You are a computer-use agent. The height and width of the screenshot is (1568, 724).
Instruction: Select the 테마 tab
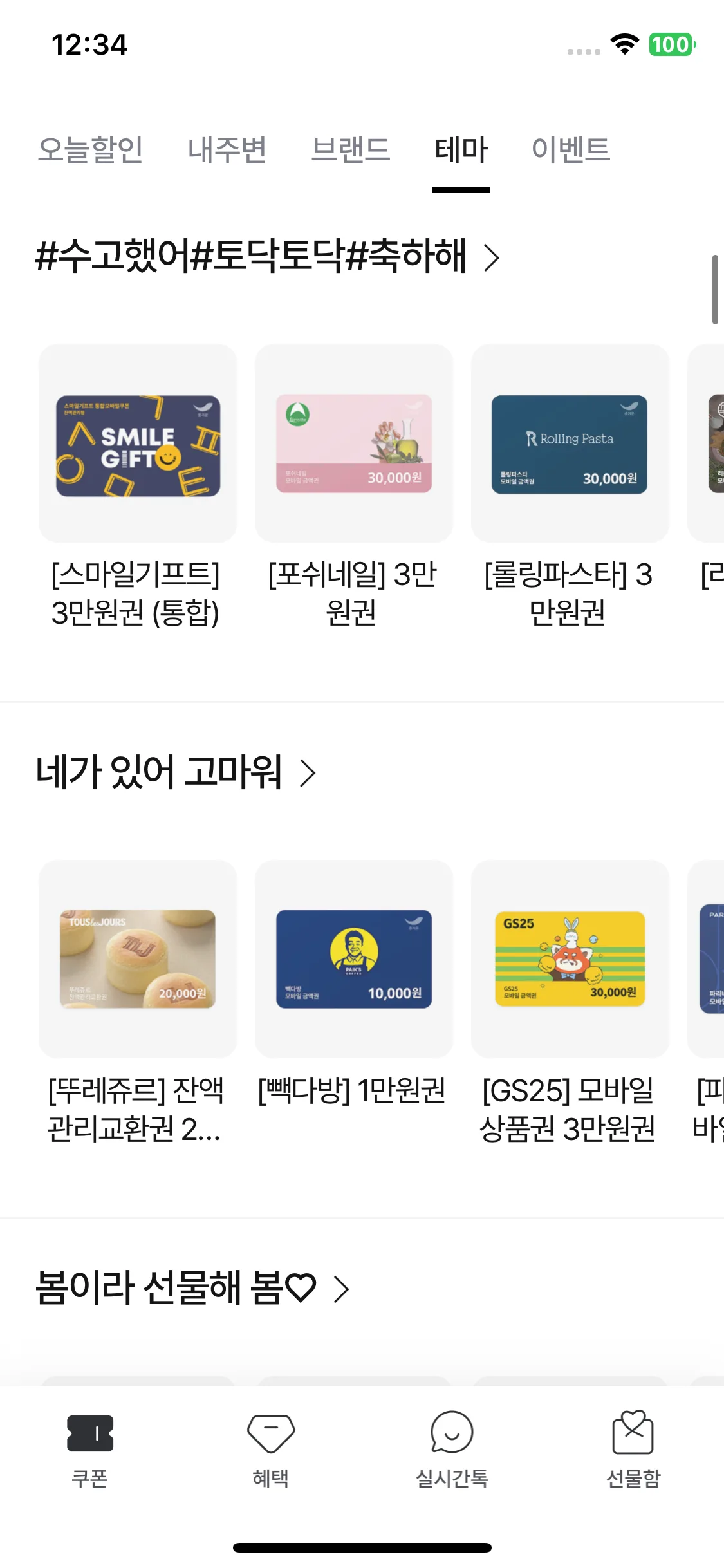(461, 150)
